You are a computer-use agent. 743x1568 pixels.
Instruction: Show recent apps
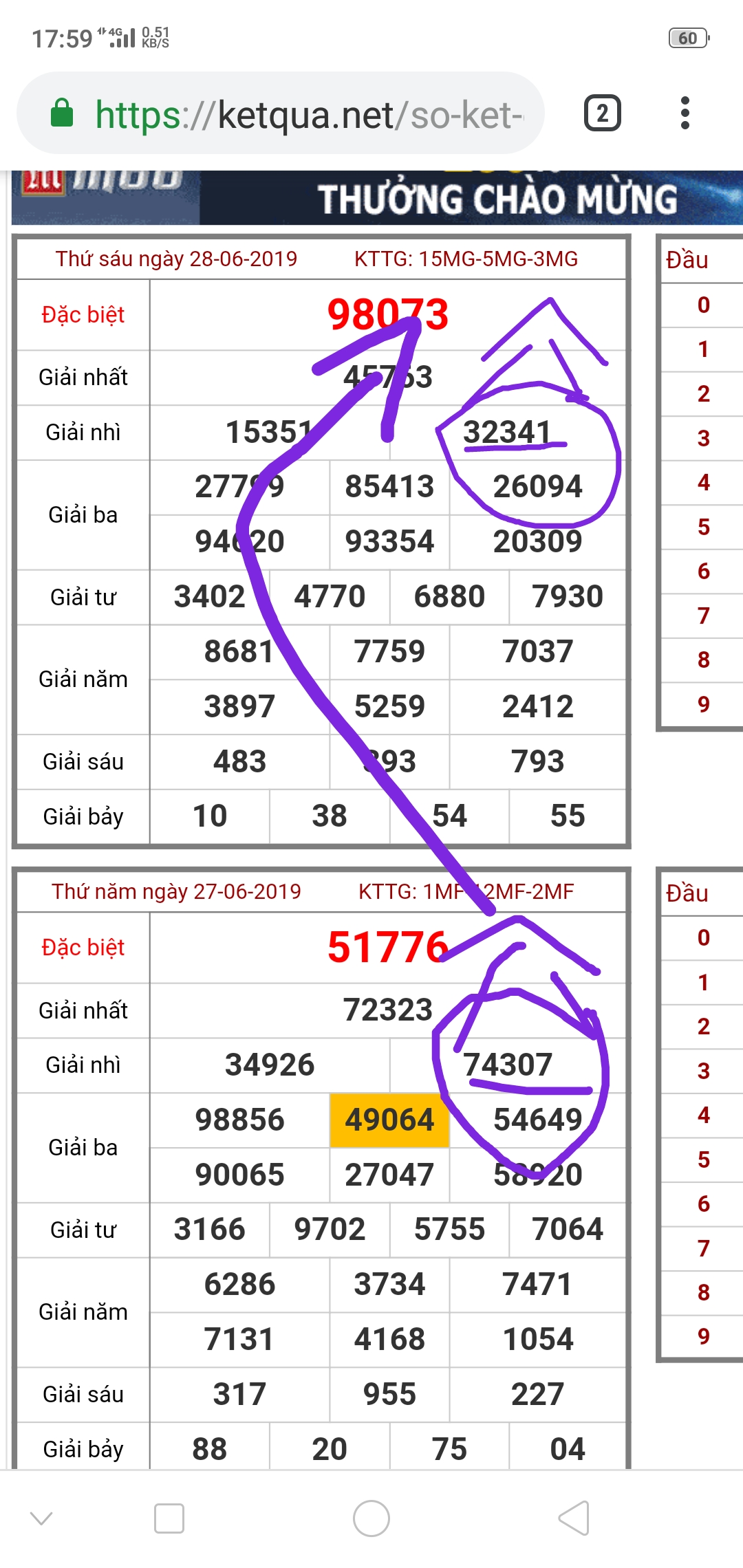[x=169, y=1518]
